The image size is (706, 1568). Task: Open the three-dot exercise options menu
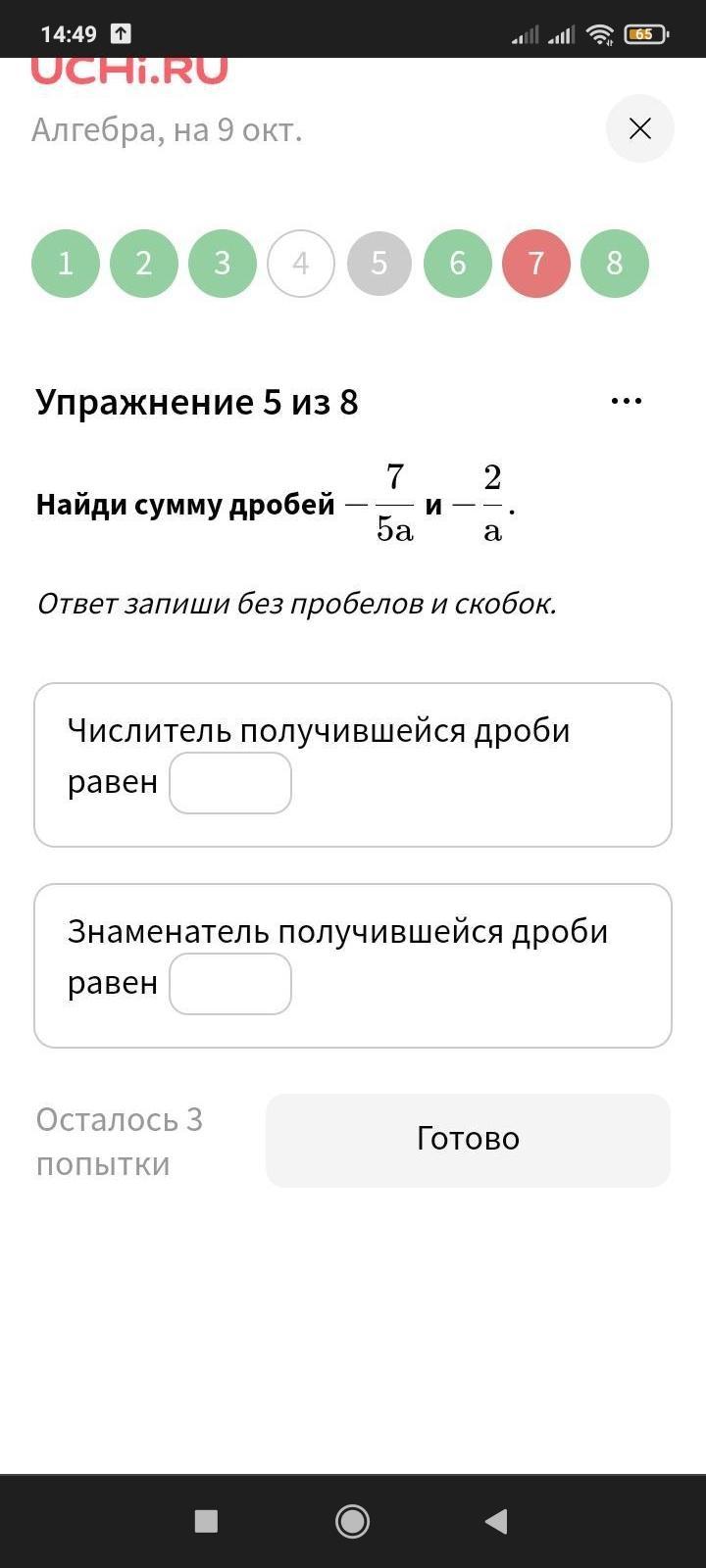(627, 401)
